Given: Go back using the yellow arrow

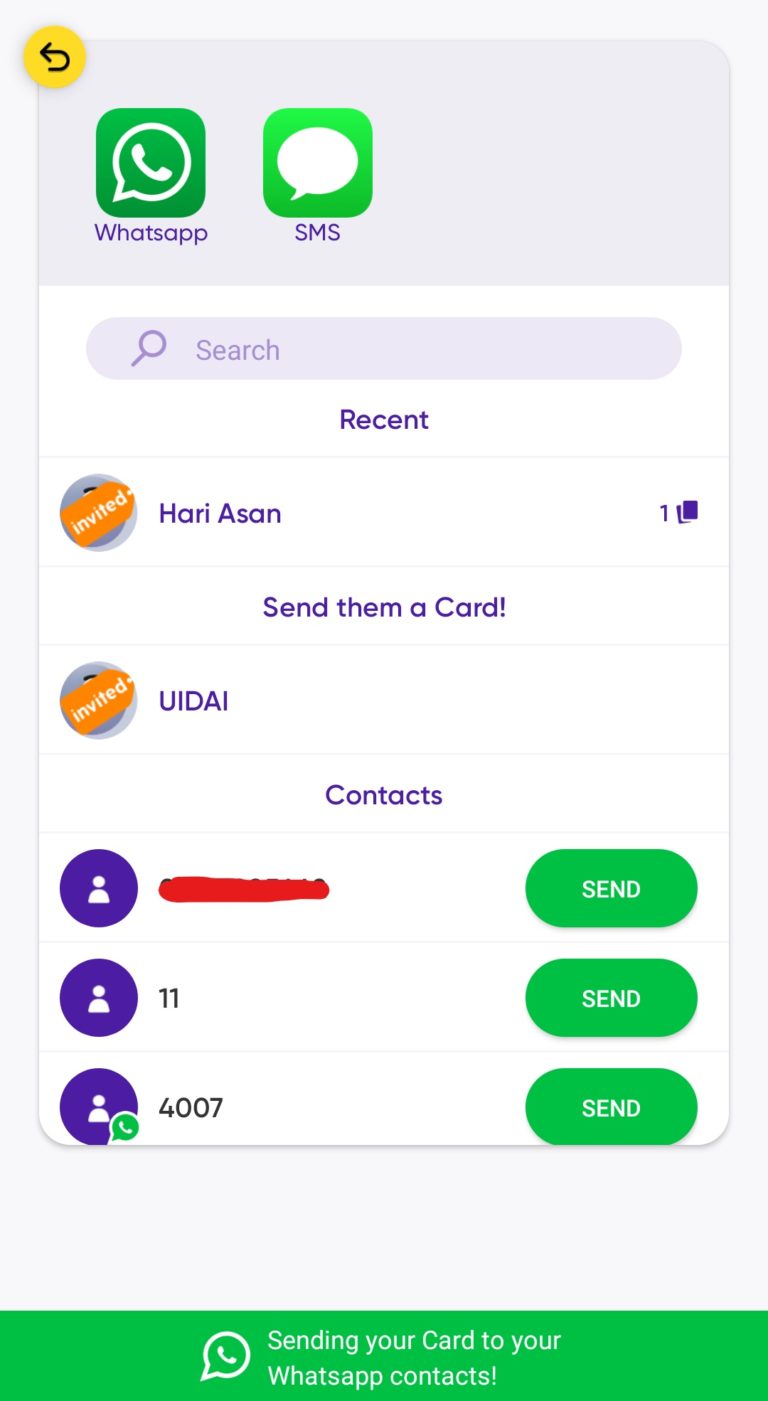Looking at the screenshot, I should tap(54, 57).
